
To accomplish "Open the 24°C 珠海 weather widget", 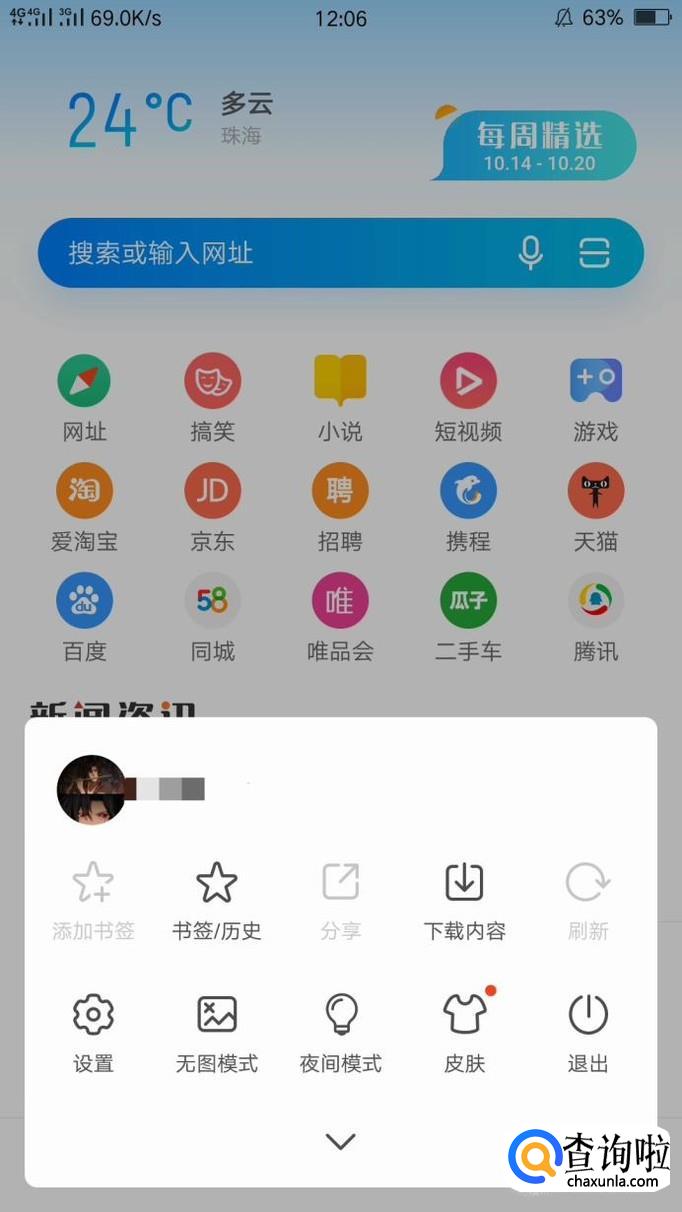I will pyautogui.click(x=165, y=118).
